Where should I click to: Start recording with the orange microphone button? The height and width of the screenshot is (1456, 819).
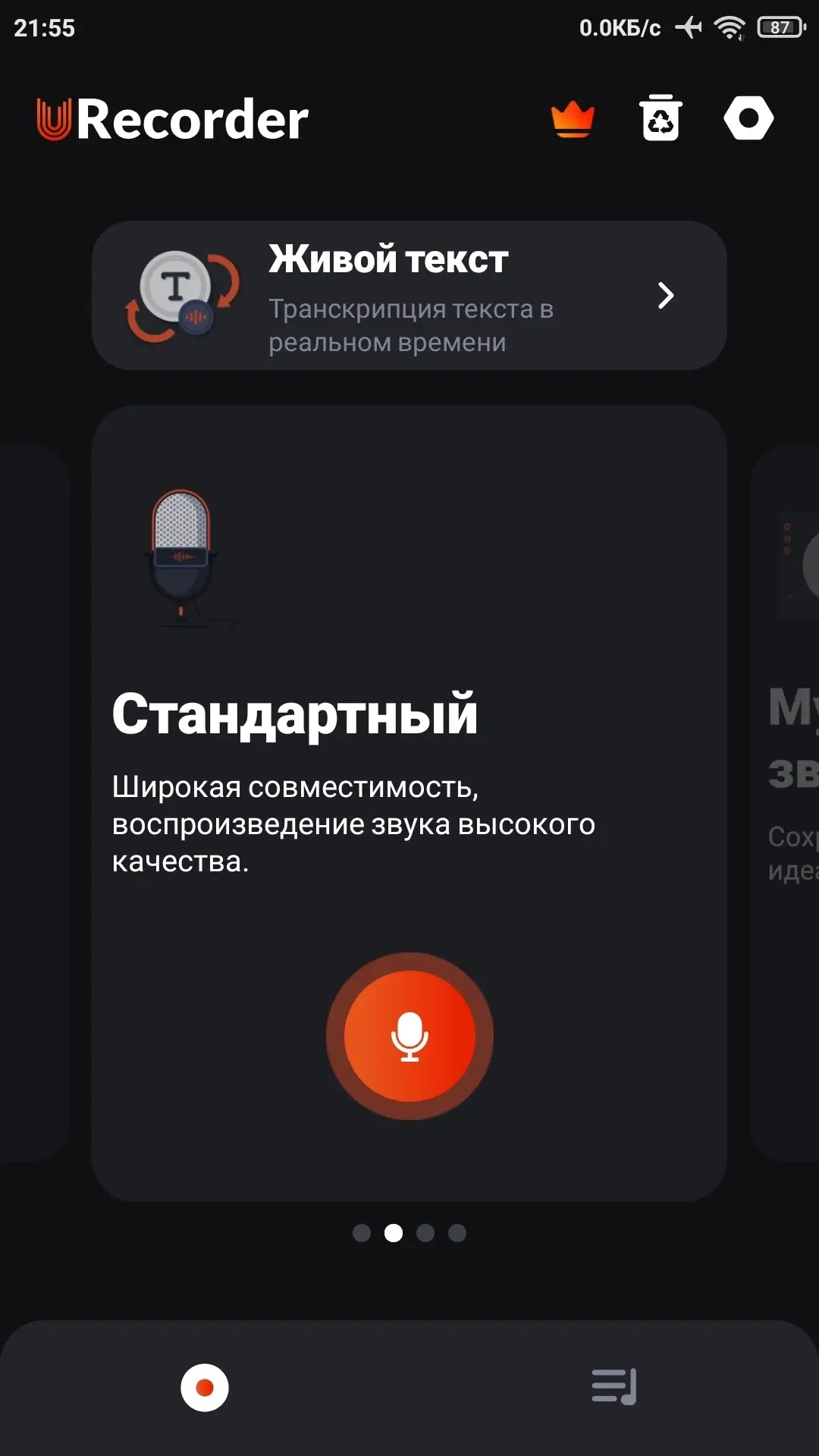[409, 1036]
